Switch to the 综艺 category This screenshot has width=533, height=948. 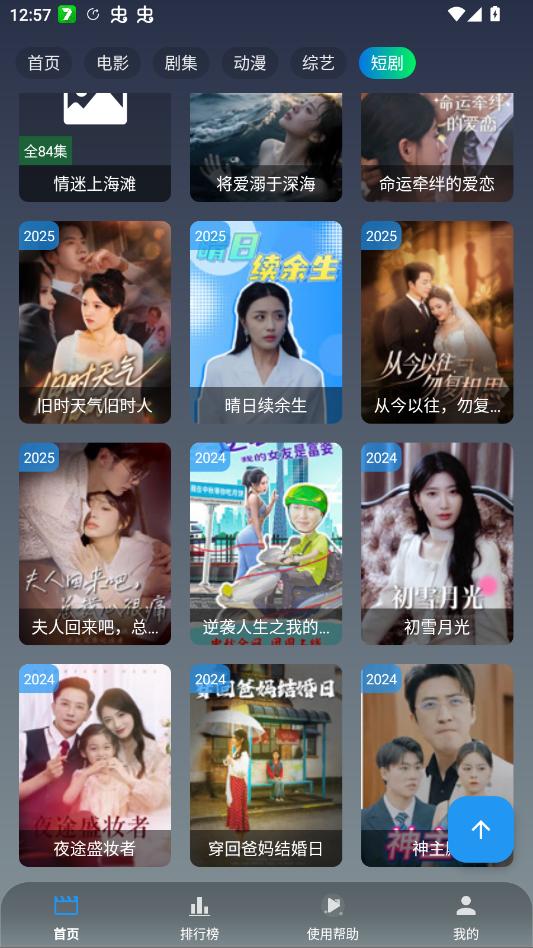[x=318, y=63]
